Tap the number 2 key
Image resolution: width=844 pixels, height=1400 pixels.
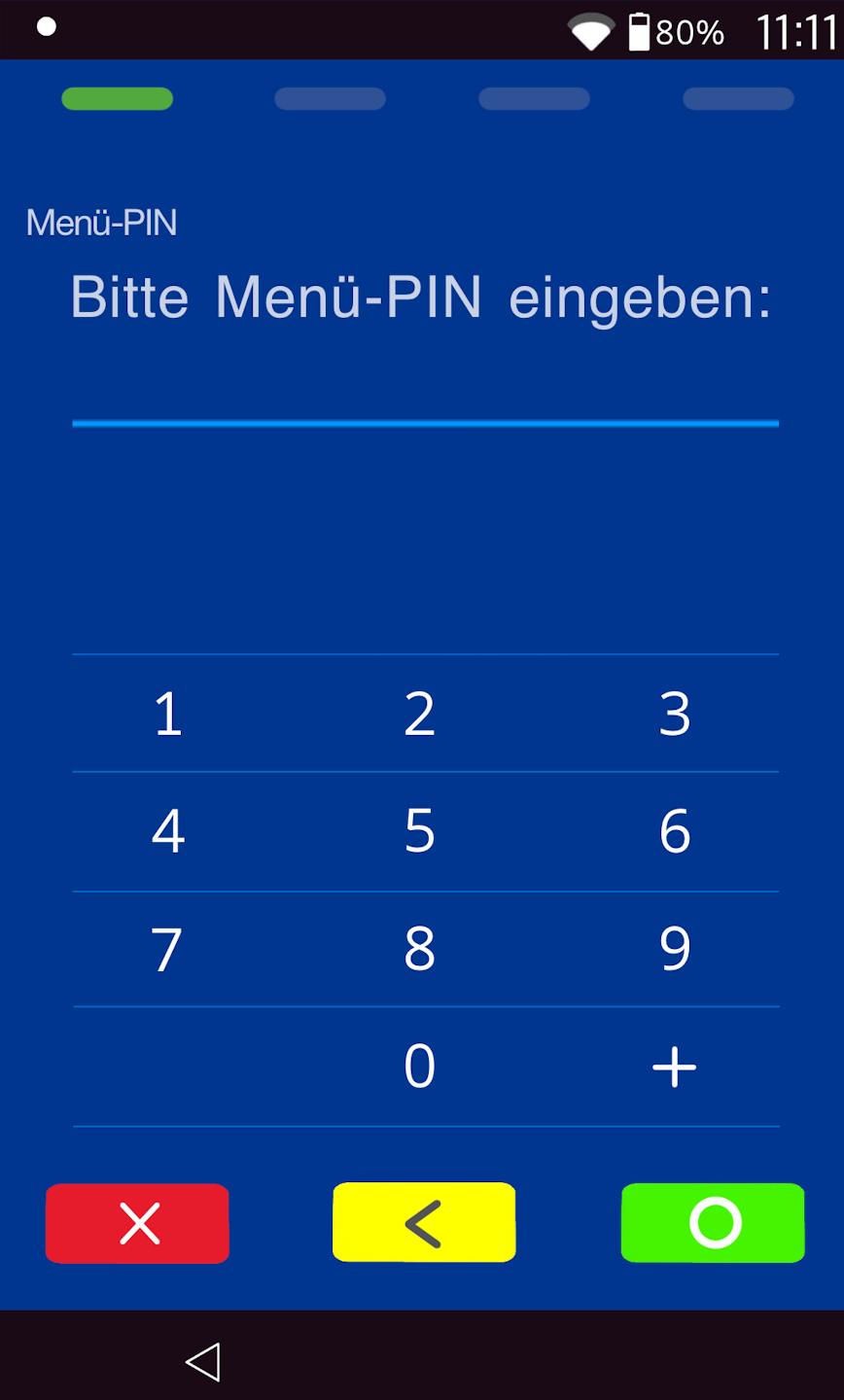(x=420, y=715)
